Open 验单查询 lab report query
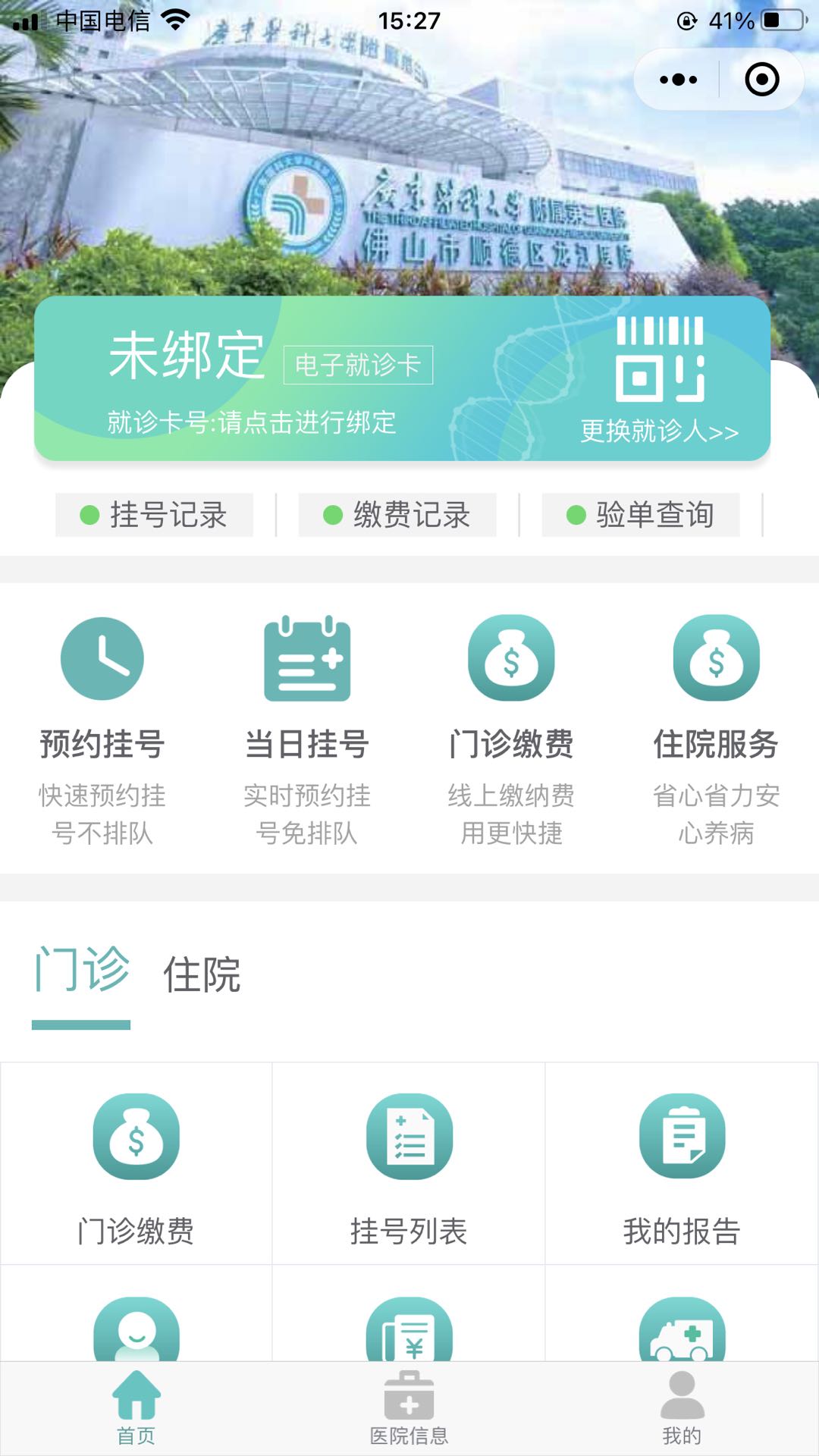 click(x=641, y=515)
